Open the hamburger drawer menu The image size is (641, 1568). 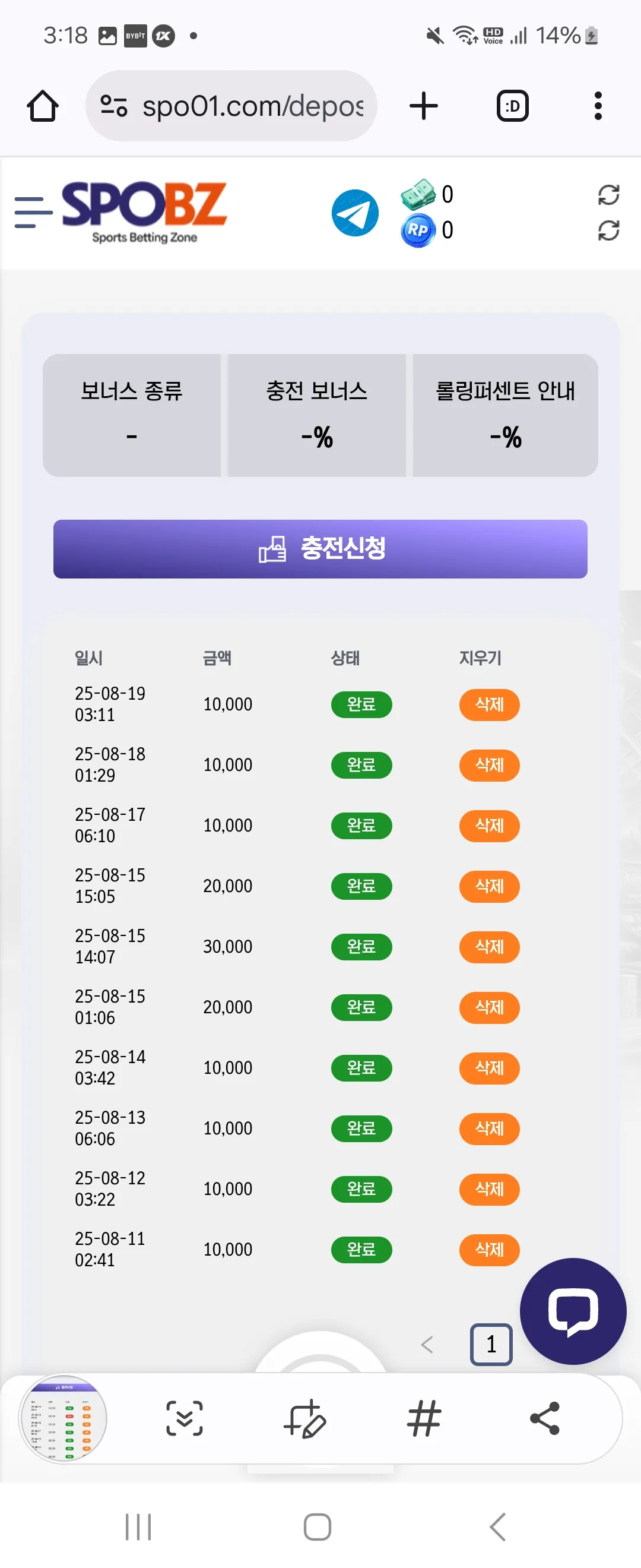coord(33,213)
